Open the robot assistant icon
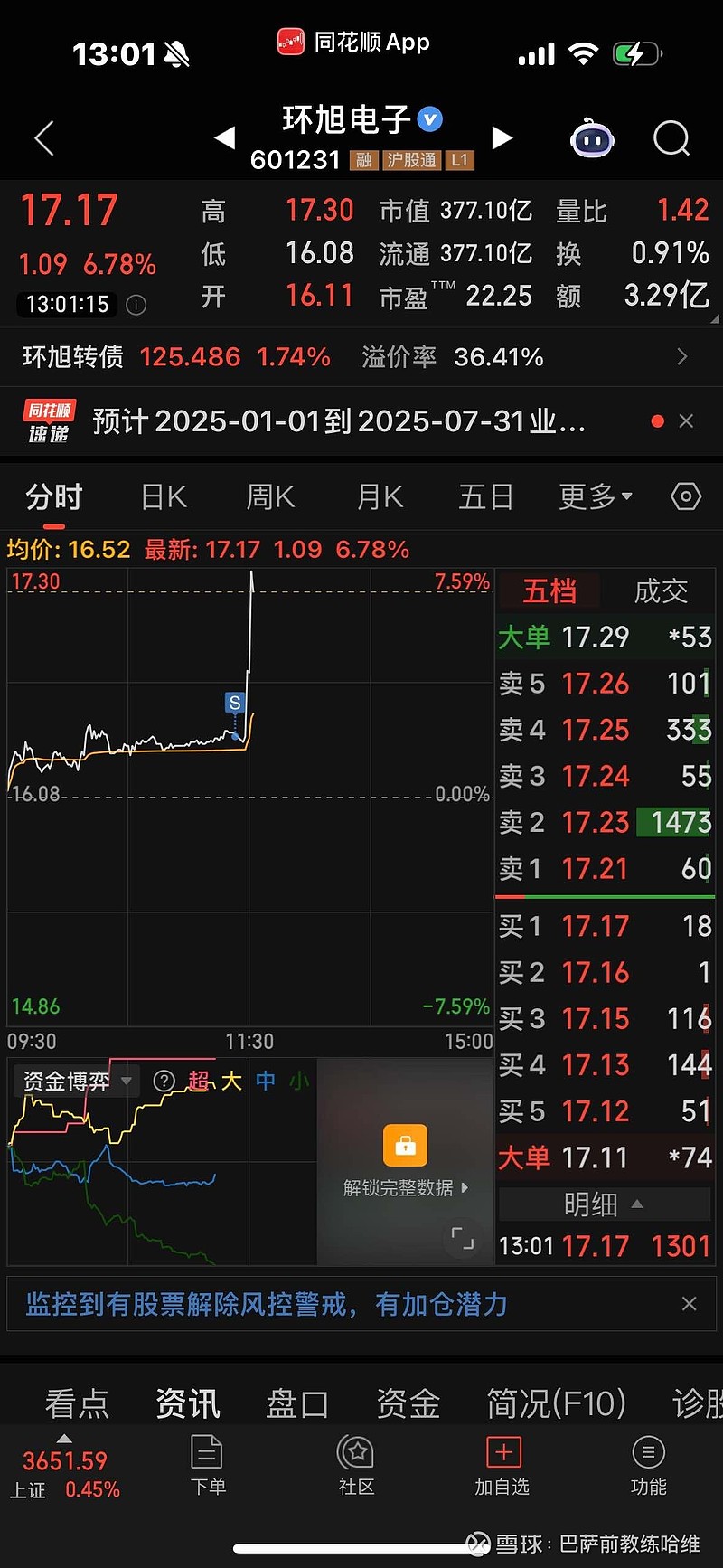The height and width of the screenshot is (1568, 723). (592, 138)
